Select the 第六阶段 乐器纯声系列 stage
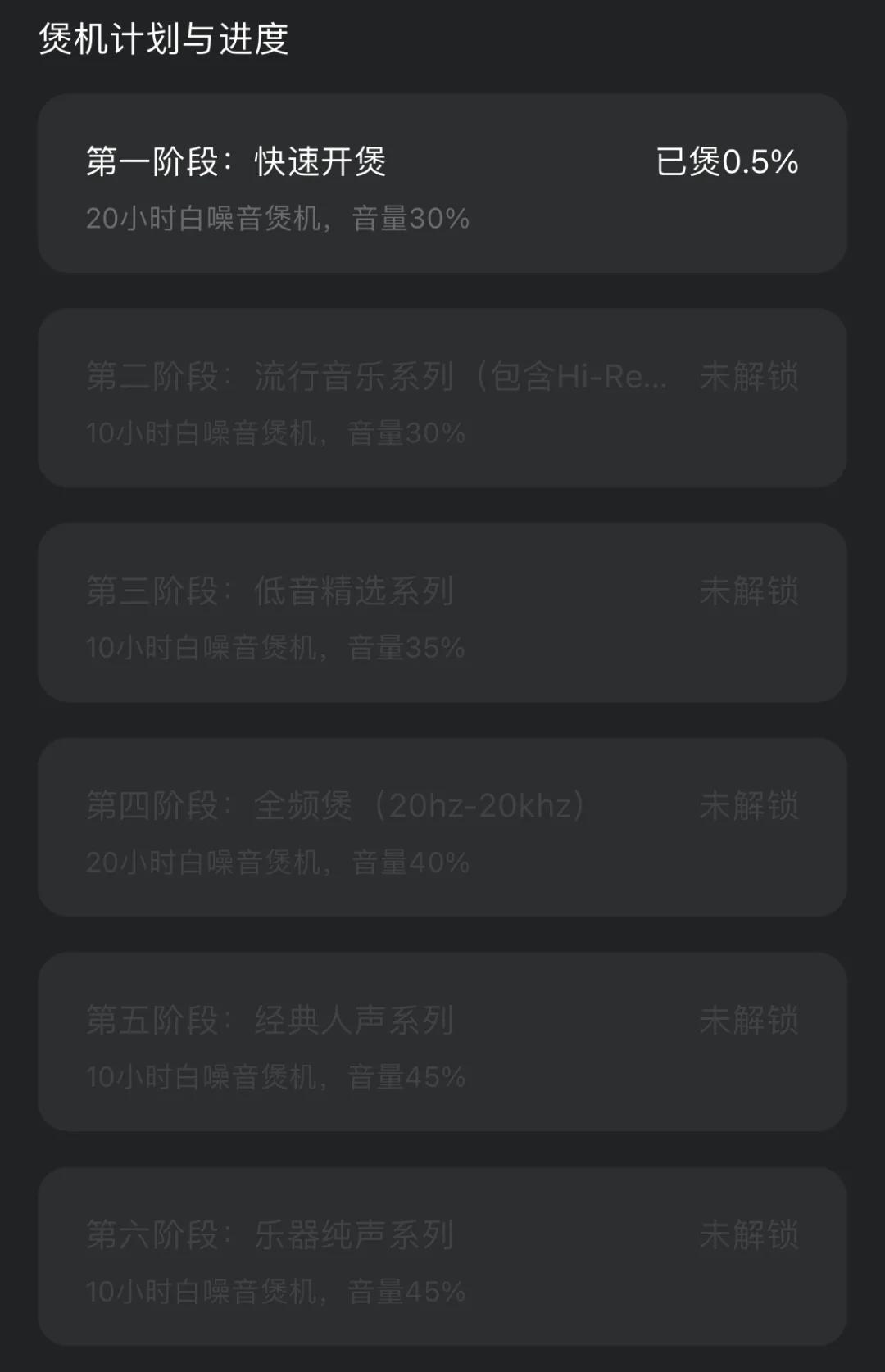Viewport: 885px width, 1372px height. point(442,1253)
